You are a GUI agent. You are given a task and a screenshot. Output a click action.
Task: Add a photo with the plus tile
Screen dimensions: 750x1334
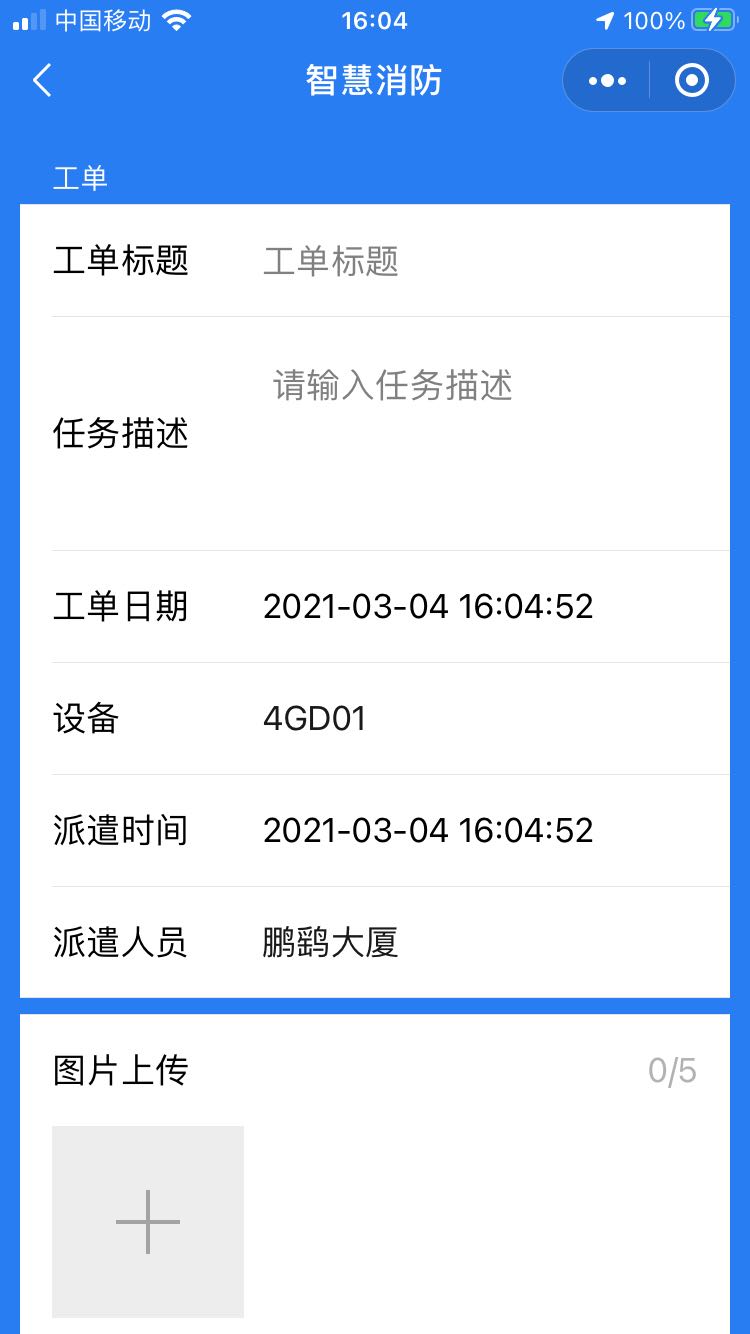pos(148,1222)
